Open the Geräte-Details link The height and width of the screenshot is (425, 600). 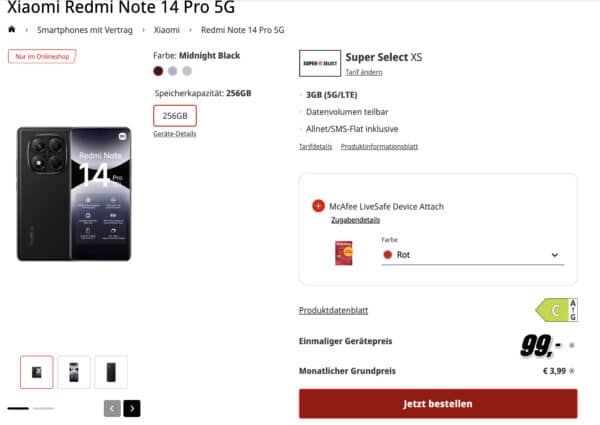175,133
